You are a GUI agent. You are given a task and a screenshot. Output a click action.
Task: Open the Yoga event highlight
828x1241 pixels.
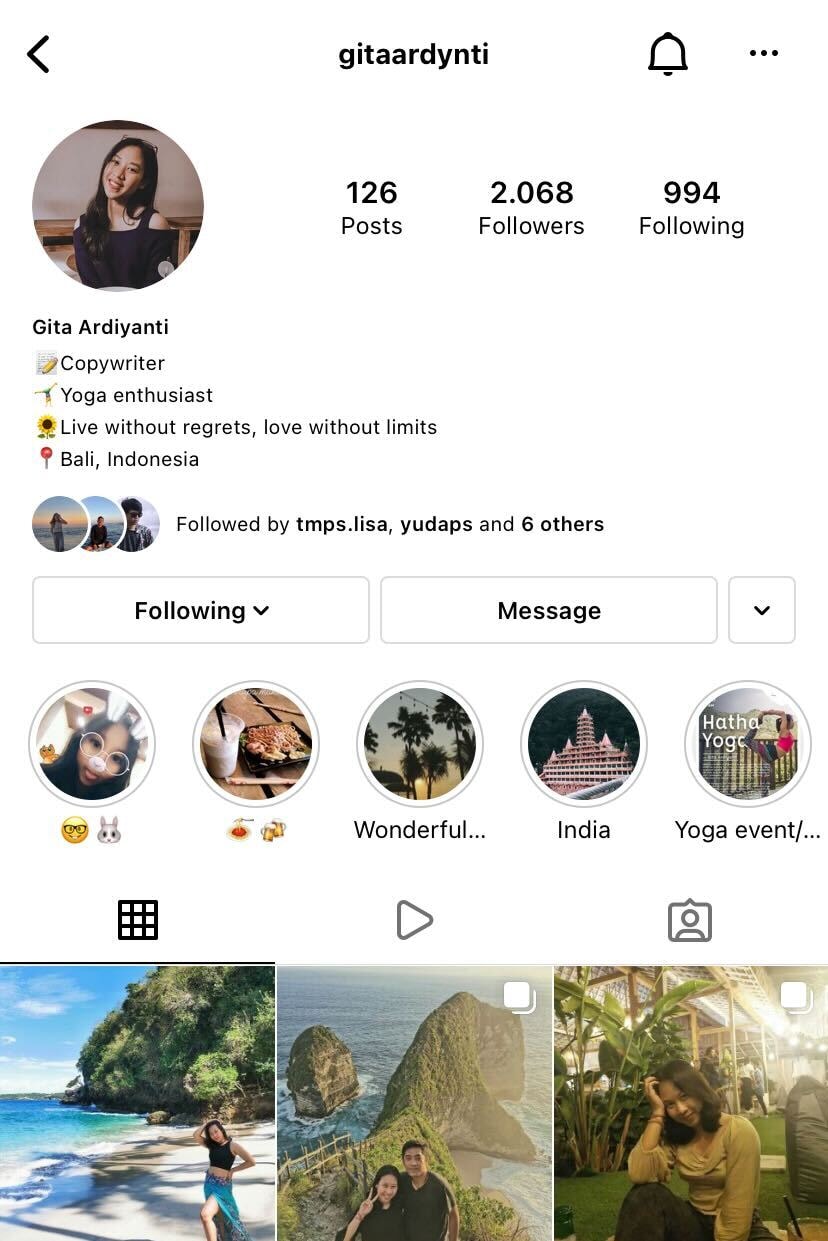[x=748, y=744]
